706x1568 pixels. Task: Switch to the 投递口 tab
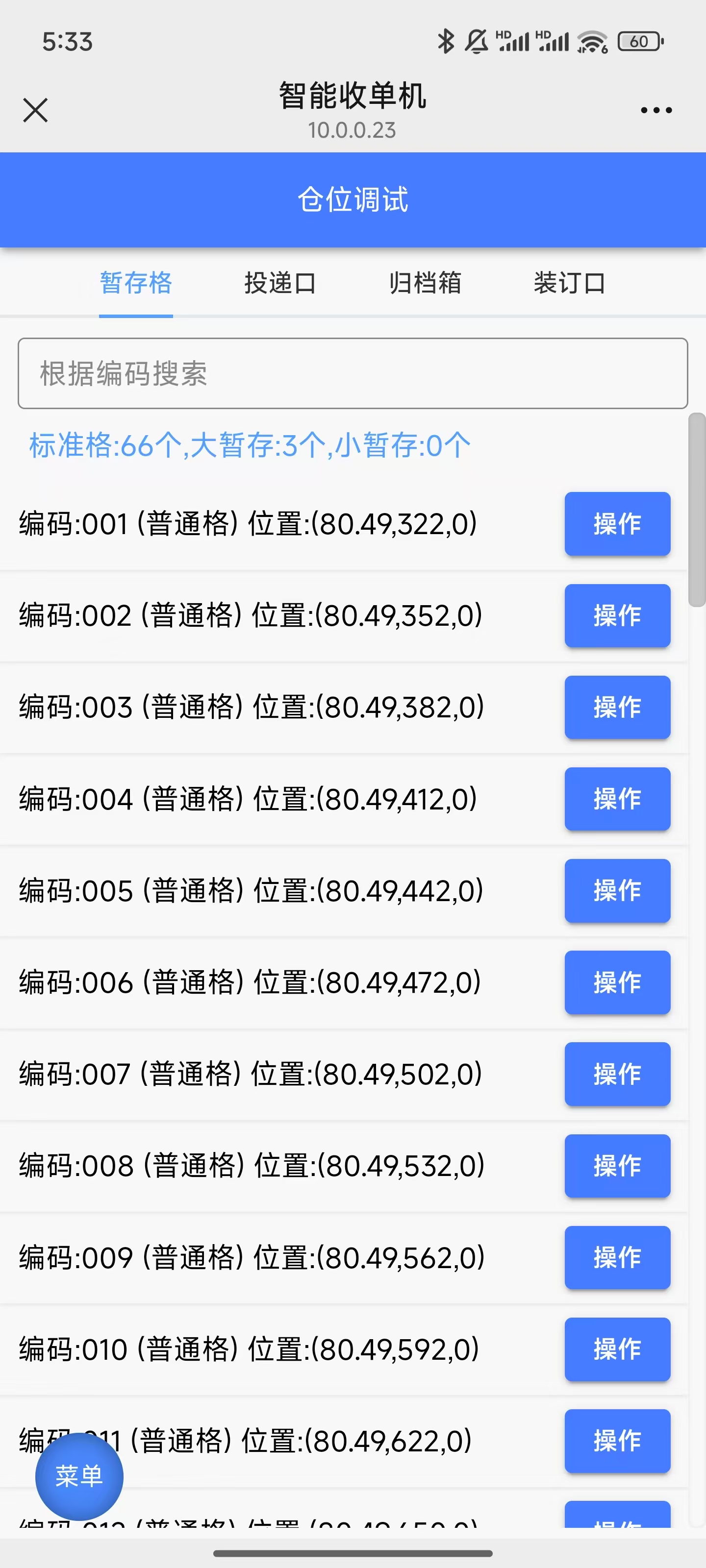[280, 283]
